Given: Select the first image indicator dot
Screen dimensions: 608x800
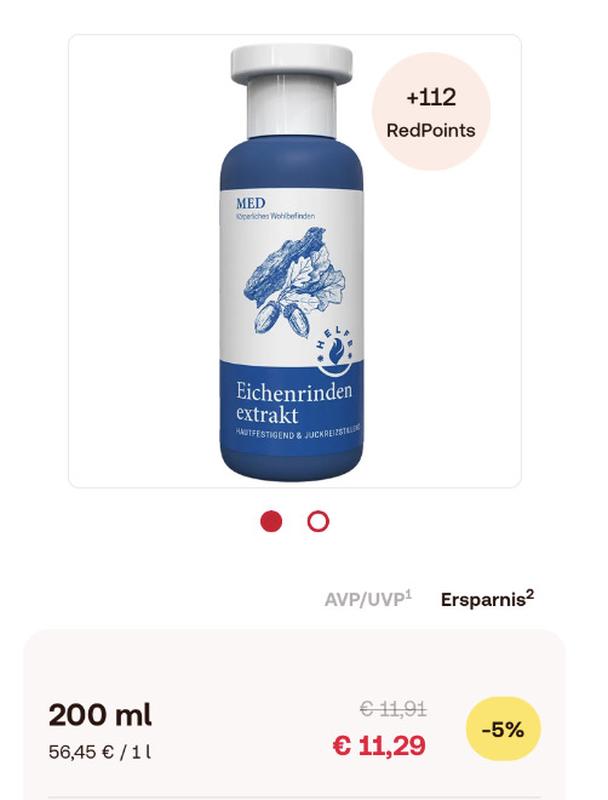Looking at the screenshot, I should coord(271,521).
